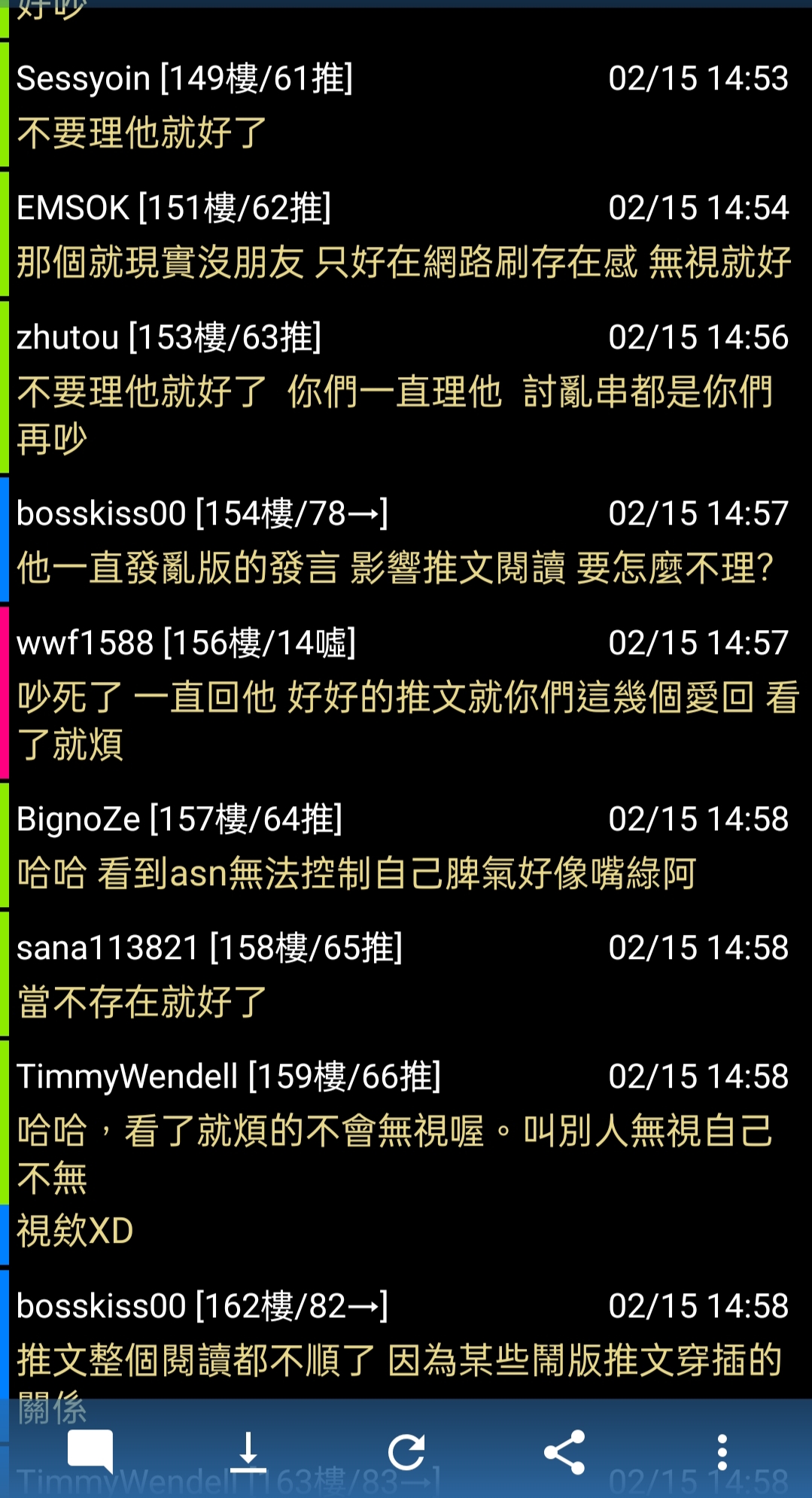Refresh the comment thread
812x1498 pixels.
[406, 1451]
